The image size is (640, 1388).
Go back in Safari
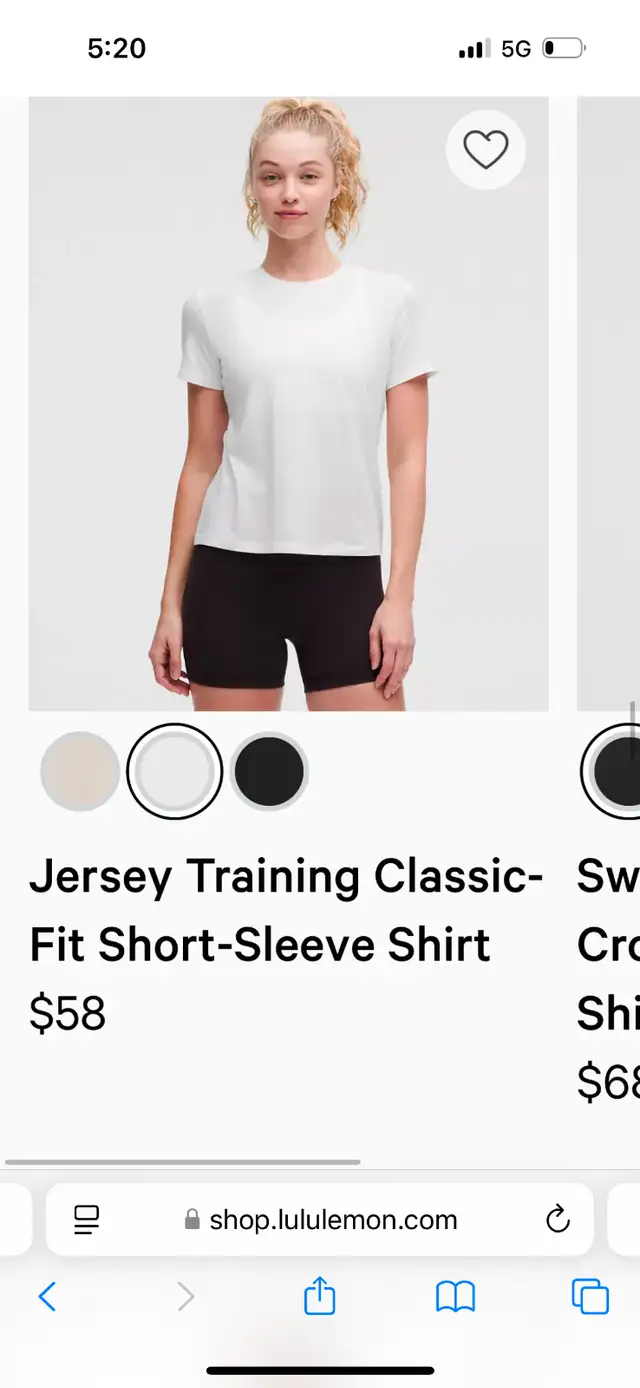tap(47, 1297)
